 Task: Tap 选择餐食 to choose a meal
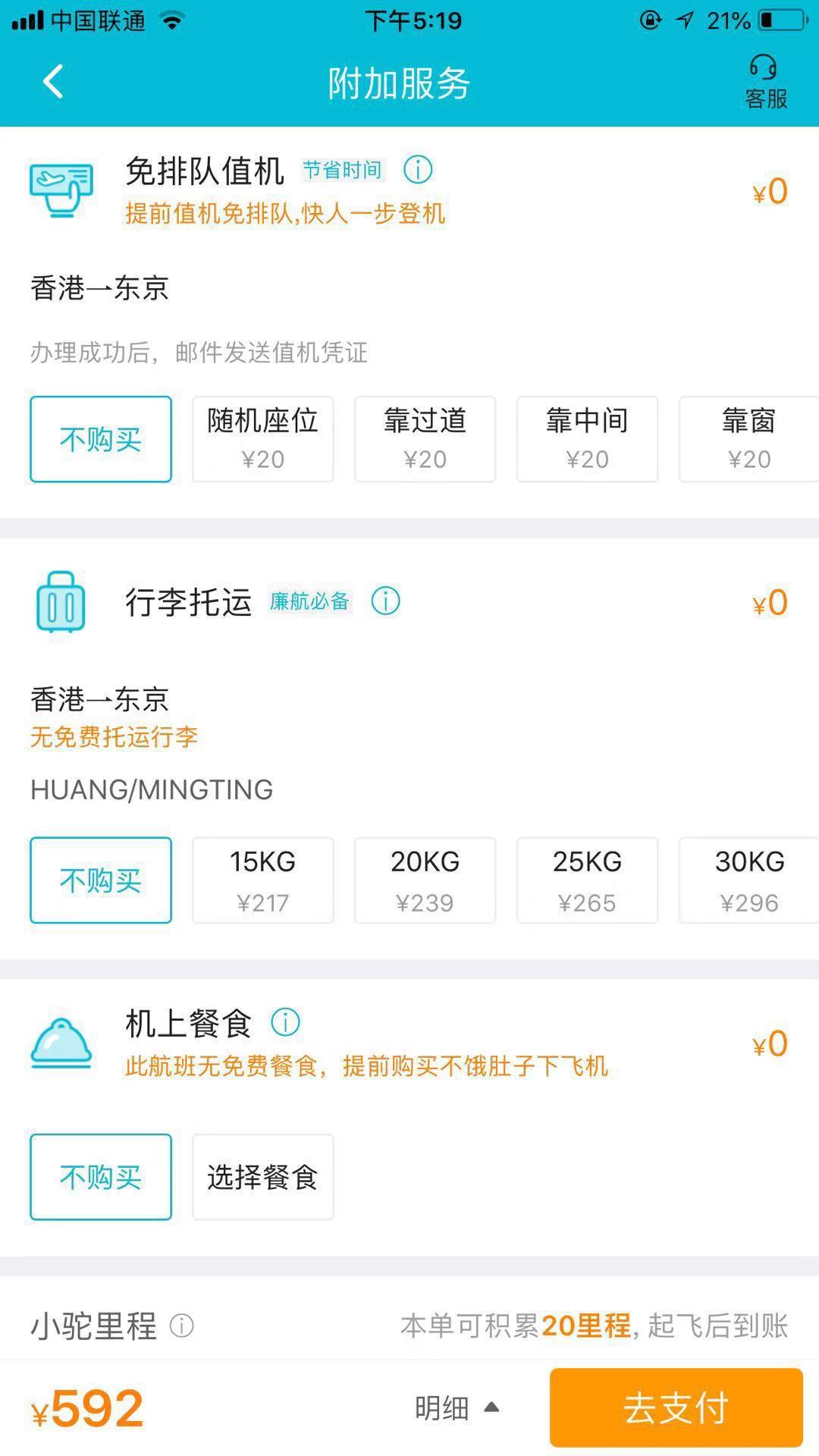click(262, 1176)
